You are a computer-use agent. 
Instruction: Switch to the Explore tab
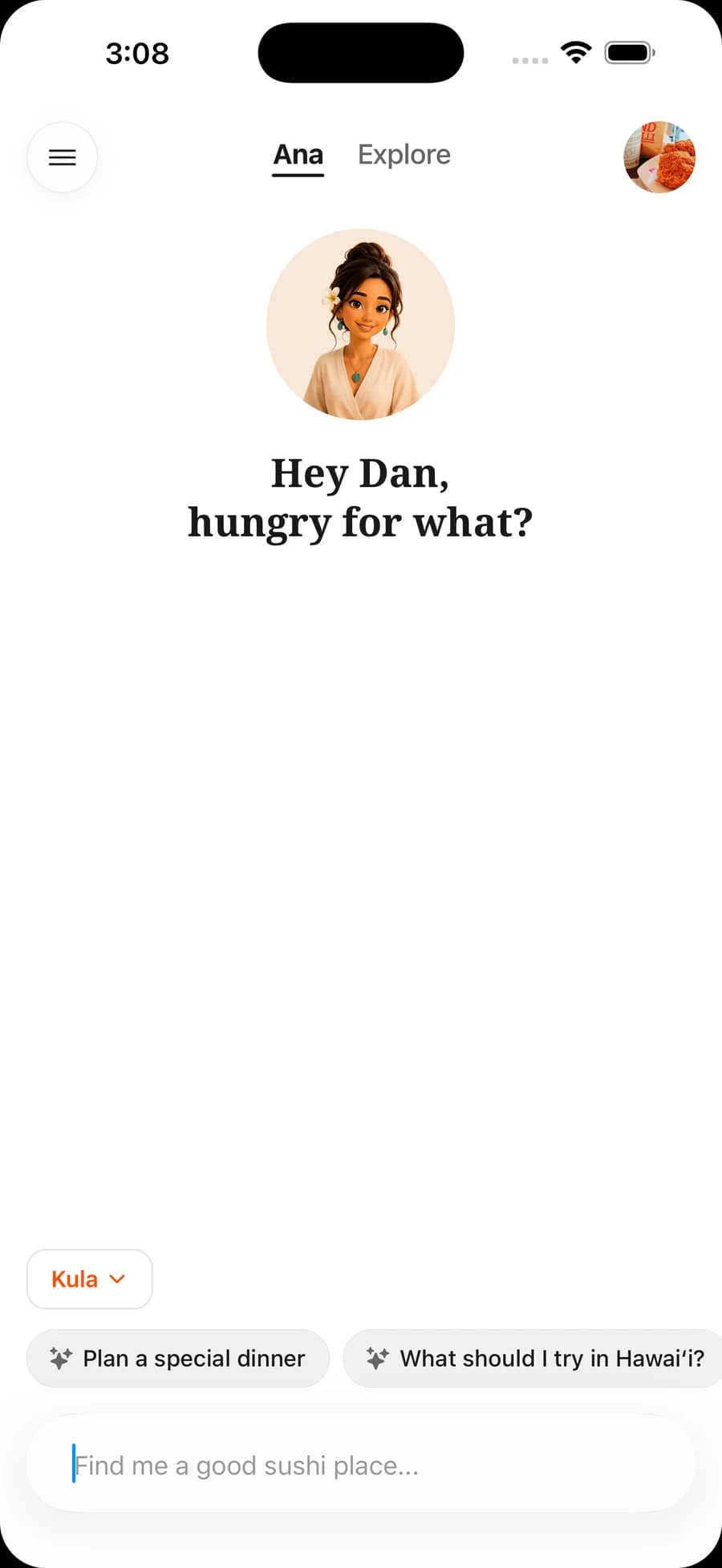tap(404, 155)
